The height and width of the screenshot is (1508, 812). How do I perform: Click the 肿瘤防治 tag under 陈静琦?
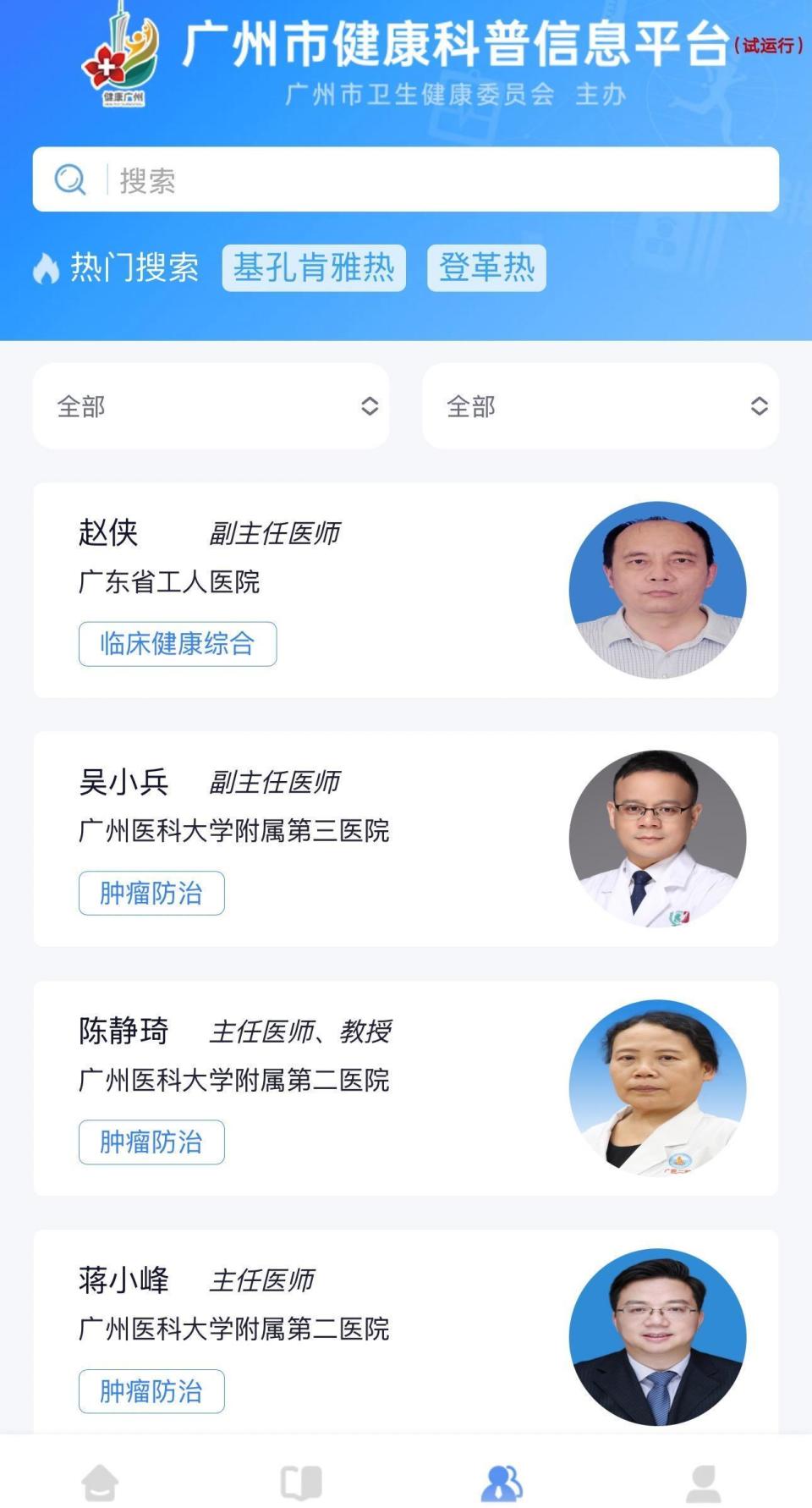click(151, 1142)
